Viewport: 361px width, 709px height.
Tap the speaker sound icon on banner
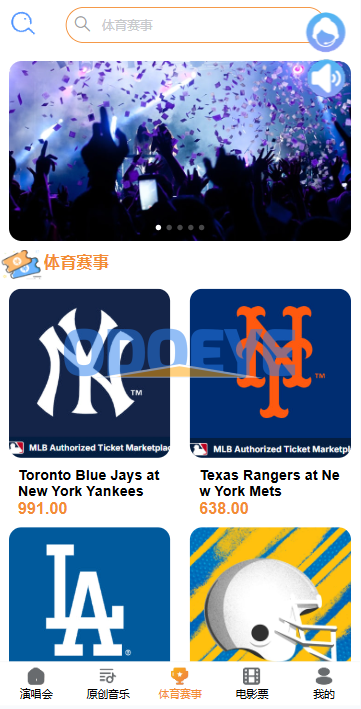[327, 78]
